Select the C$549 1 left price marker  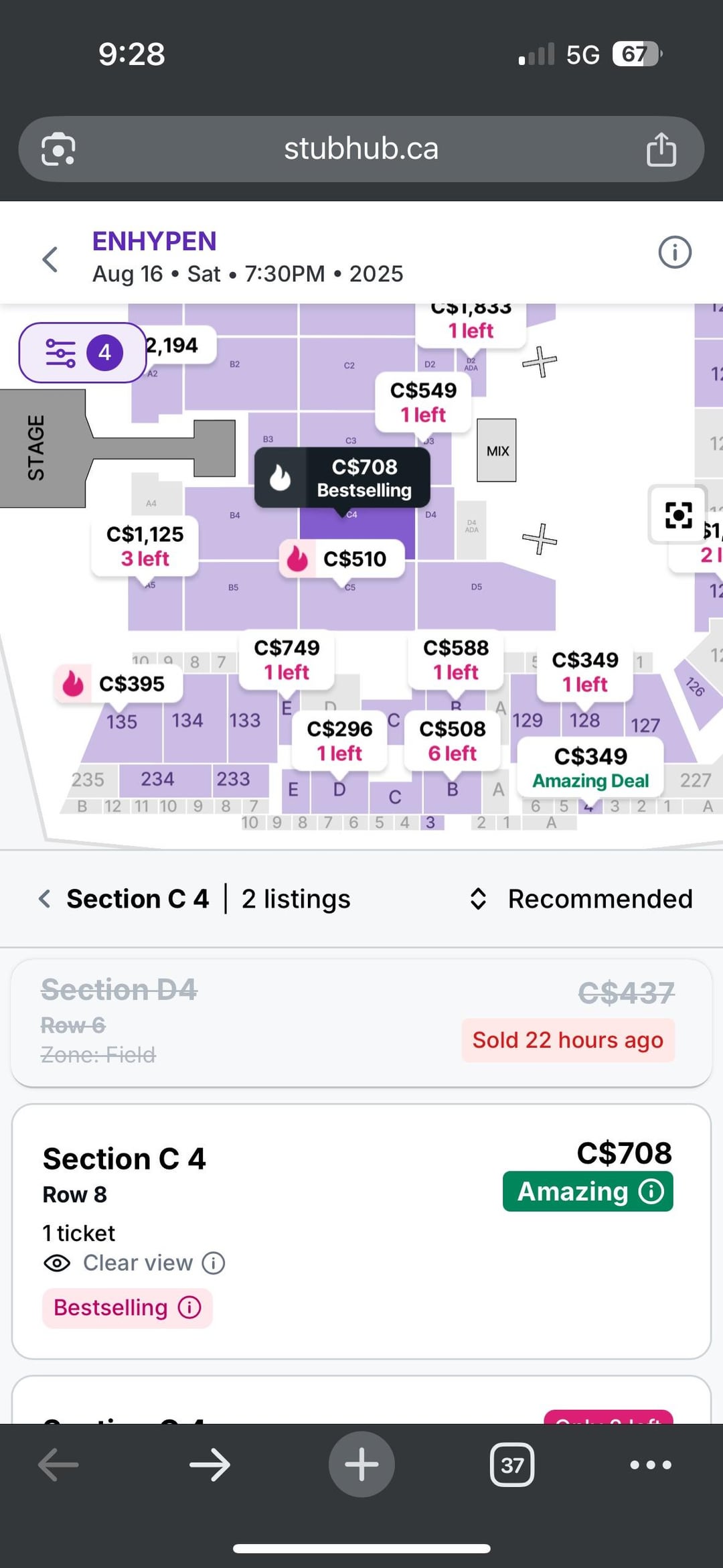point(423,403)
